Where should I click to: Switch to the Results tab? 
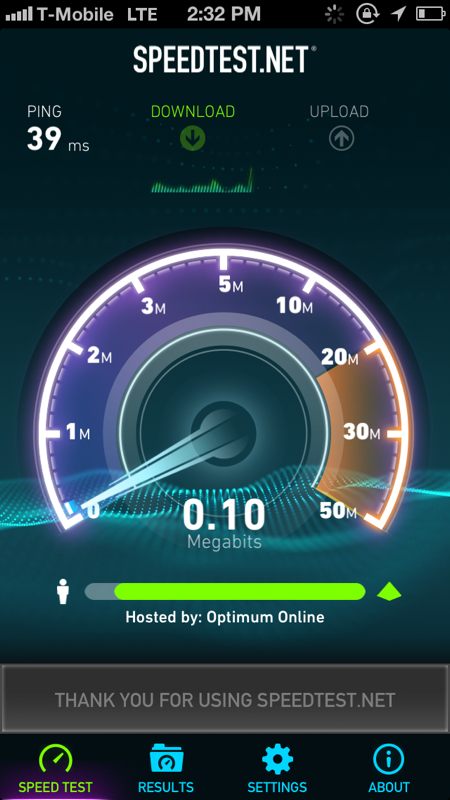pos(166,768)
